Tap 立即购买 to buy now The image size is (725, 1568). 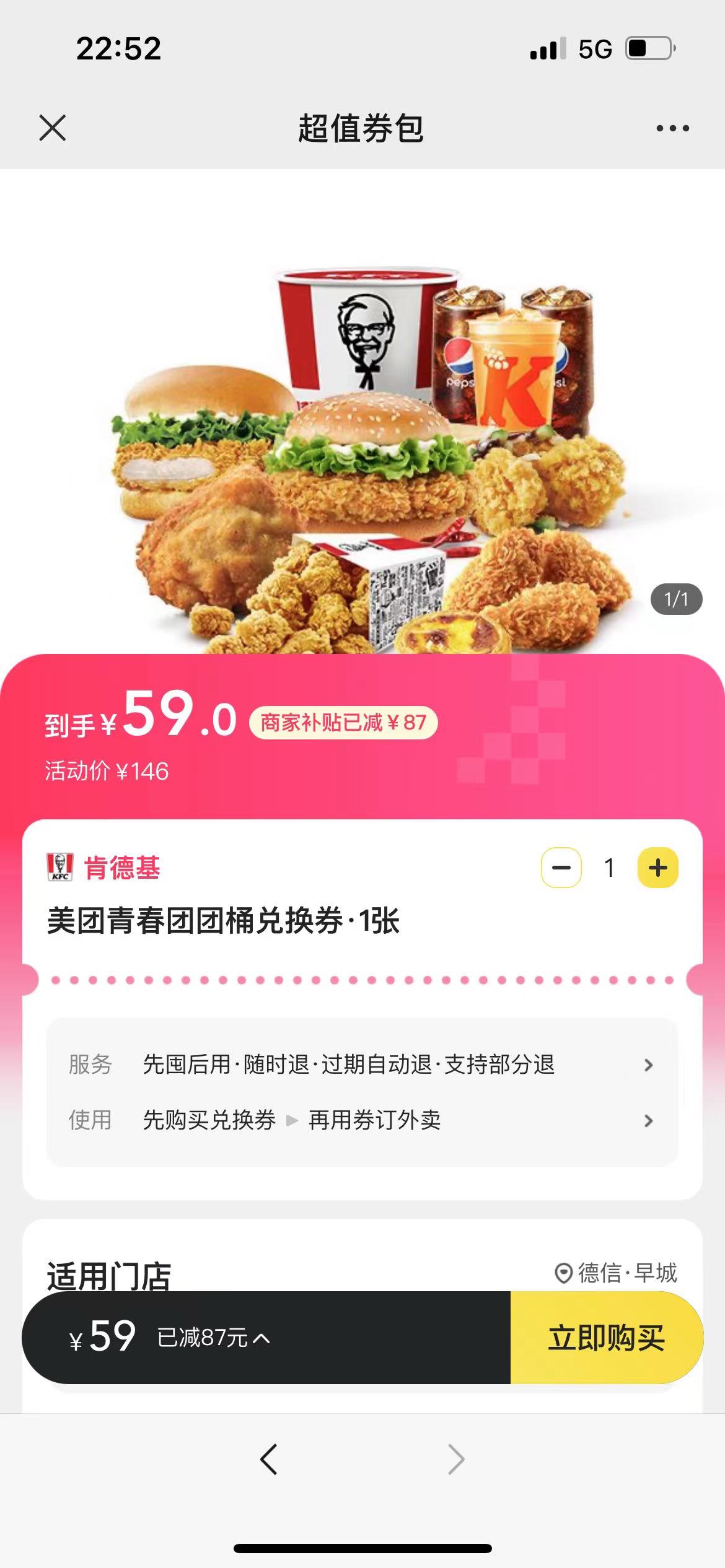point(606,1338)
